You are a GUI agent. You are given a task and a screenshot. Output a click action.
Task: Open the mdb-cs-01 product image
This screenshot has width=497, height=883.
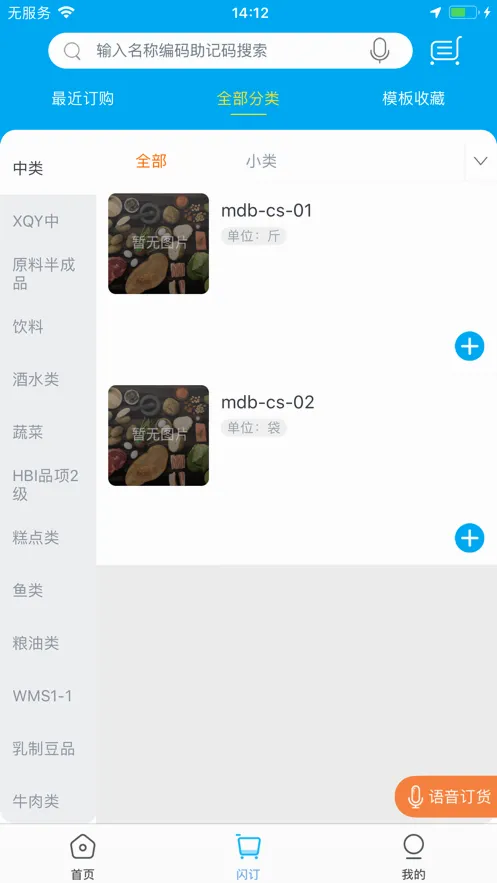click(x=159, y=243)
